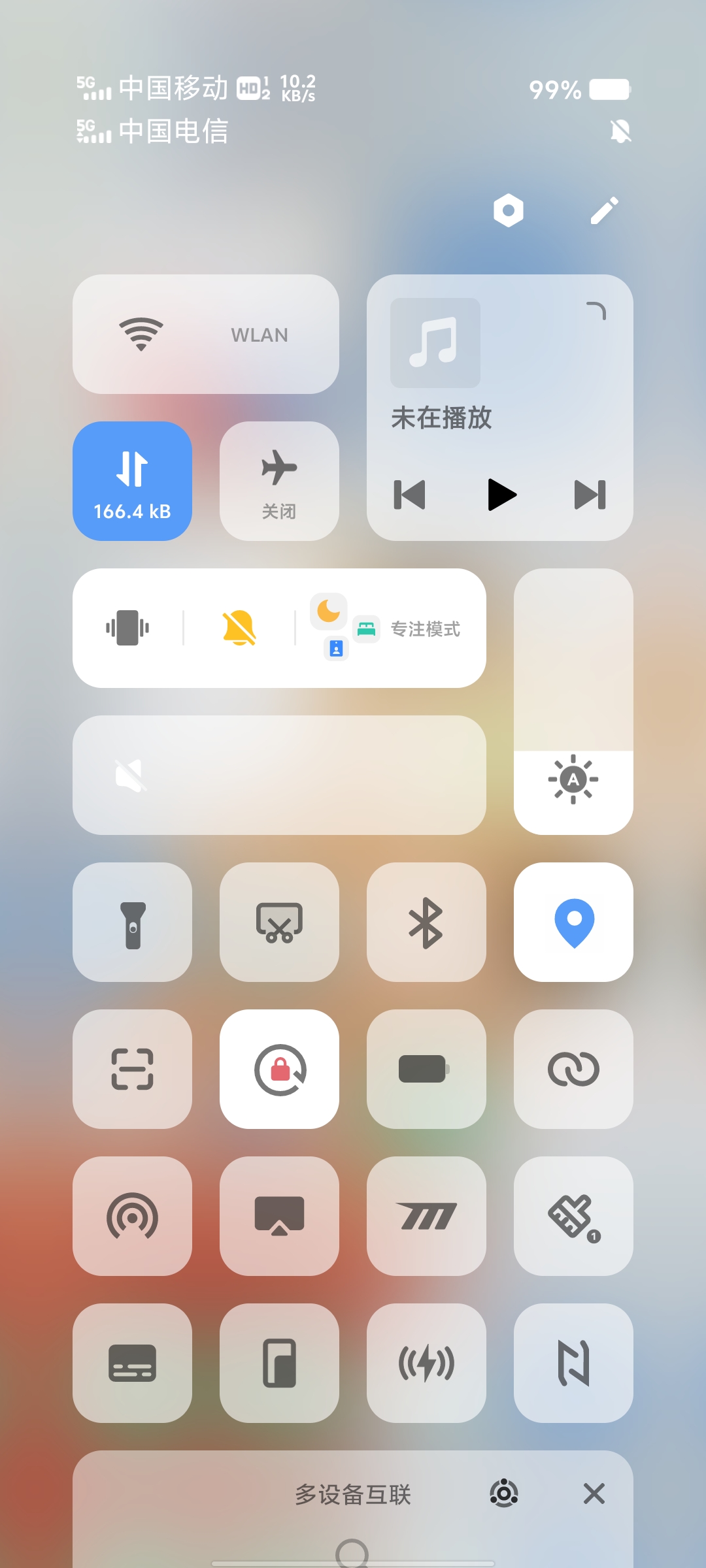Image resolution: width=706 pixels, height=1568 pixels.
Task: Go to the previous track
Action: coord(410,495)
